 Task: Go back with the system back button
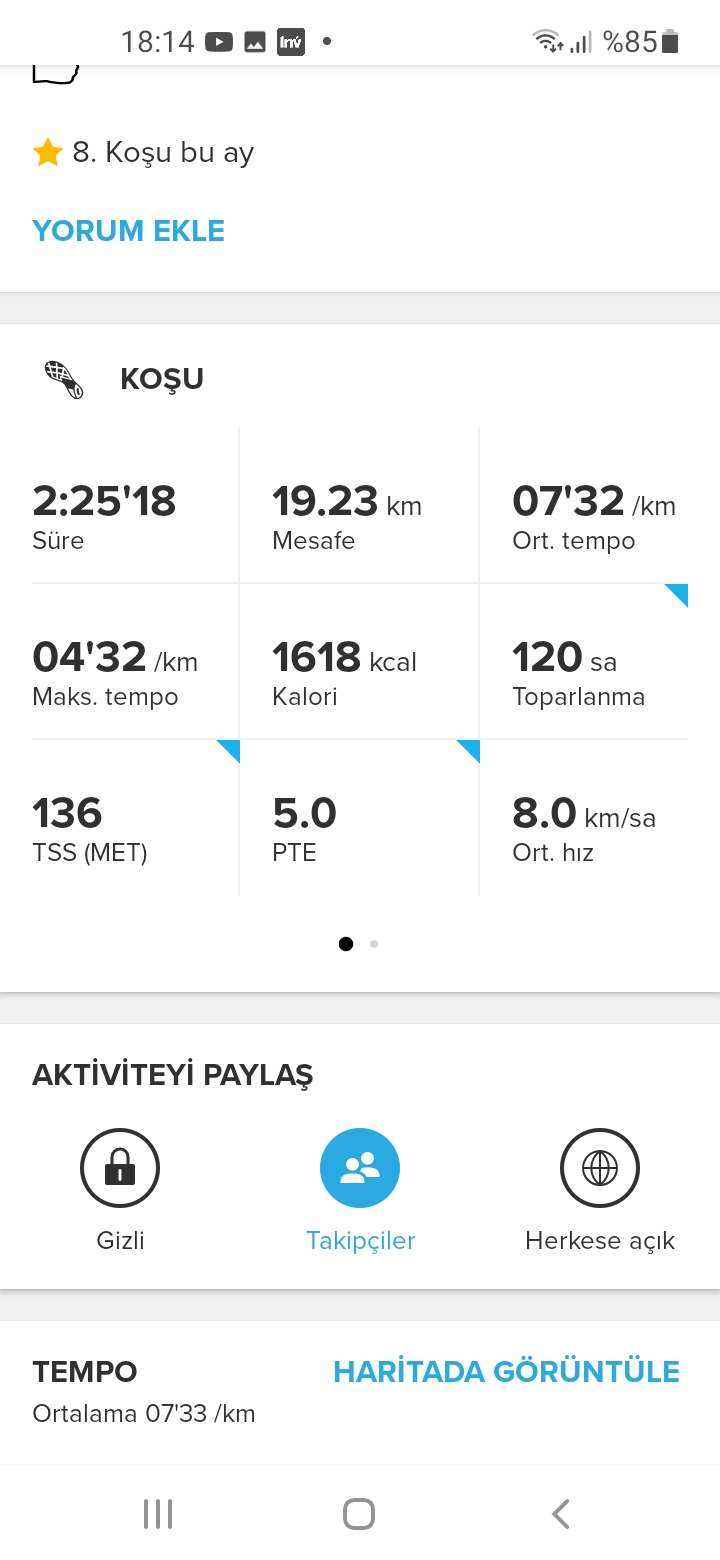[561, 1514]
